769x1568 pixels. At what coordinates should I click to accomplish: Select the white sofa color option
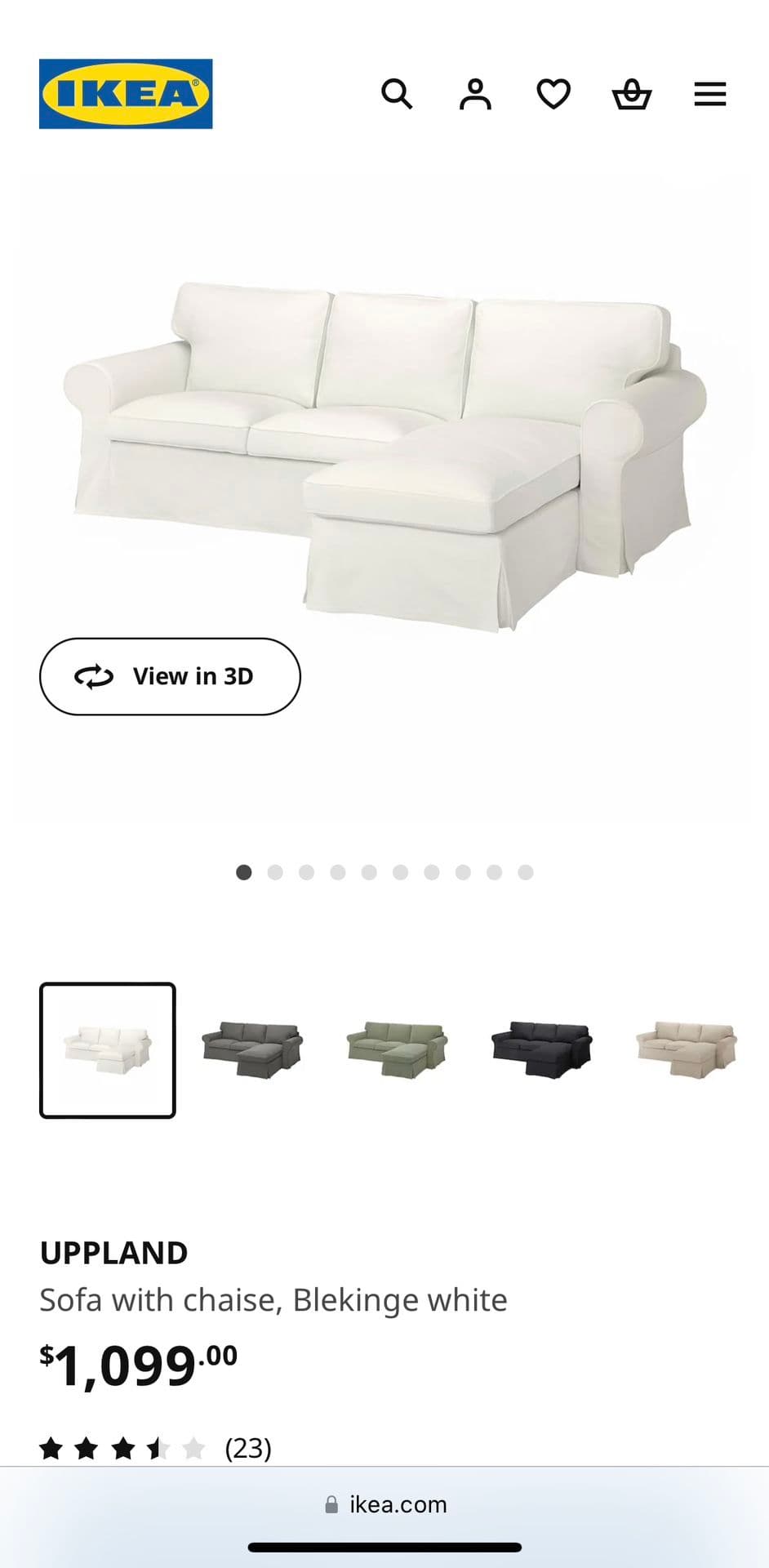(108, 1049)
